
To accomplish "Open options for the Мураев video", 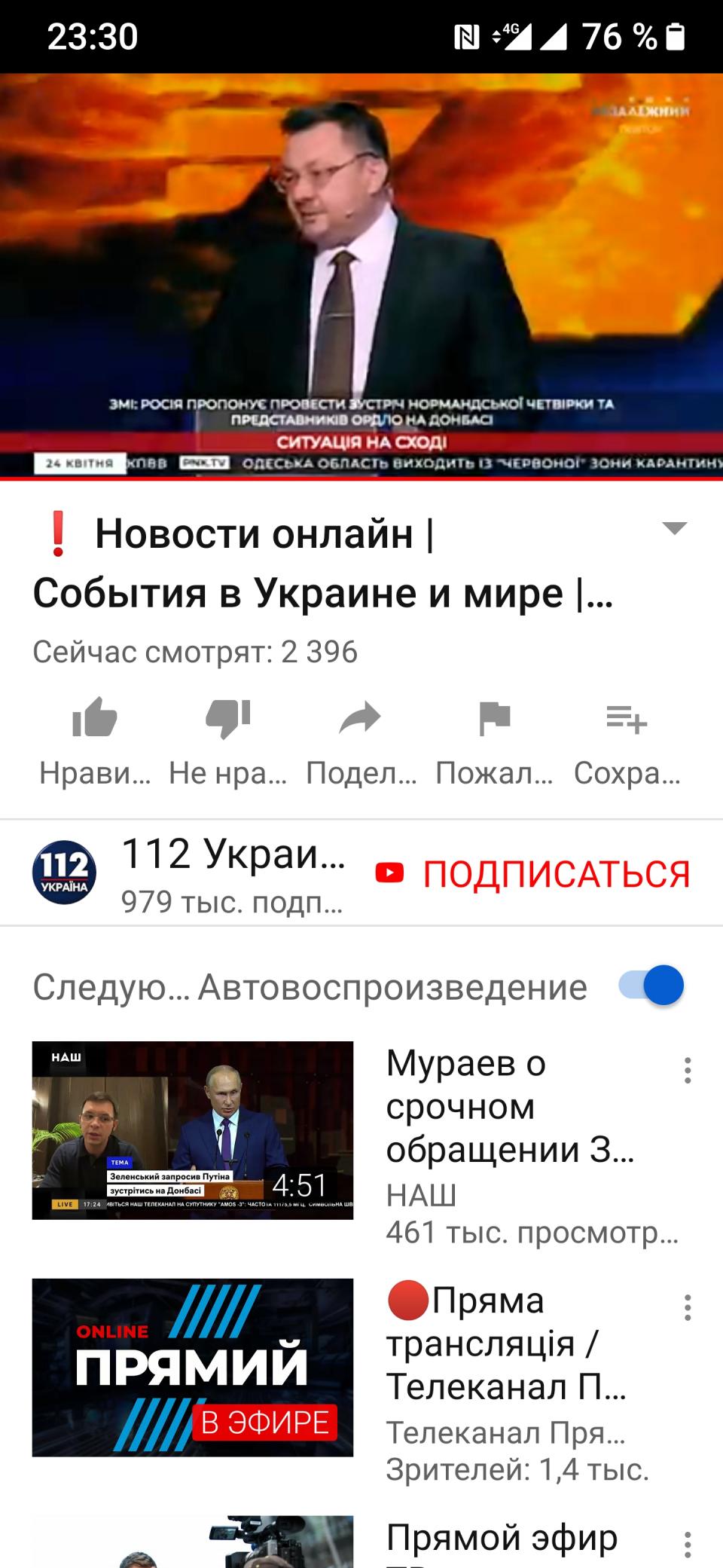I will pyautogui.click(x=687, y=1070).
